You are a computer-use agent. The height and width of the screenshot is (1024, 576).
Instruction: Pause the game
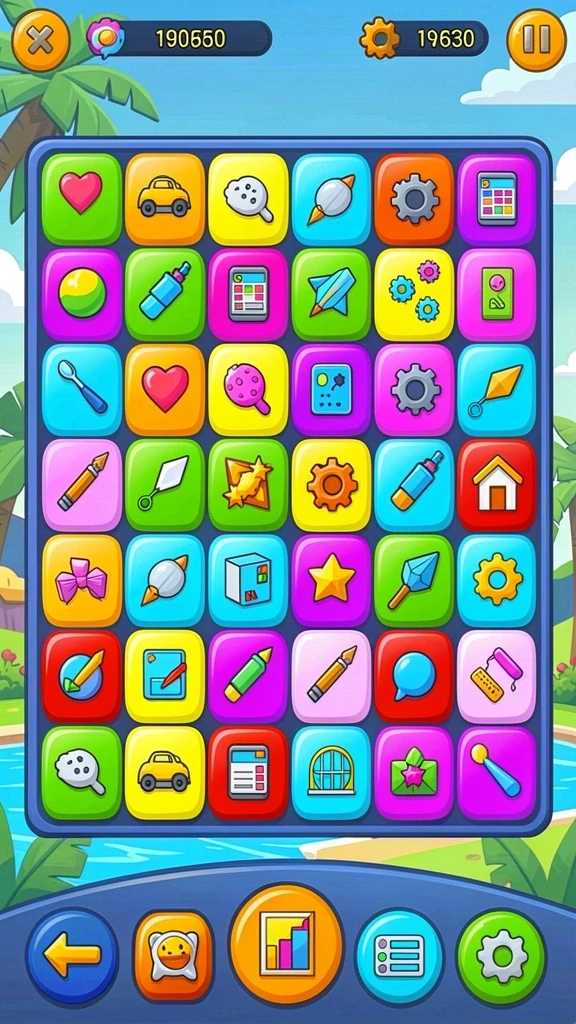coord(536,40)
